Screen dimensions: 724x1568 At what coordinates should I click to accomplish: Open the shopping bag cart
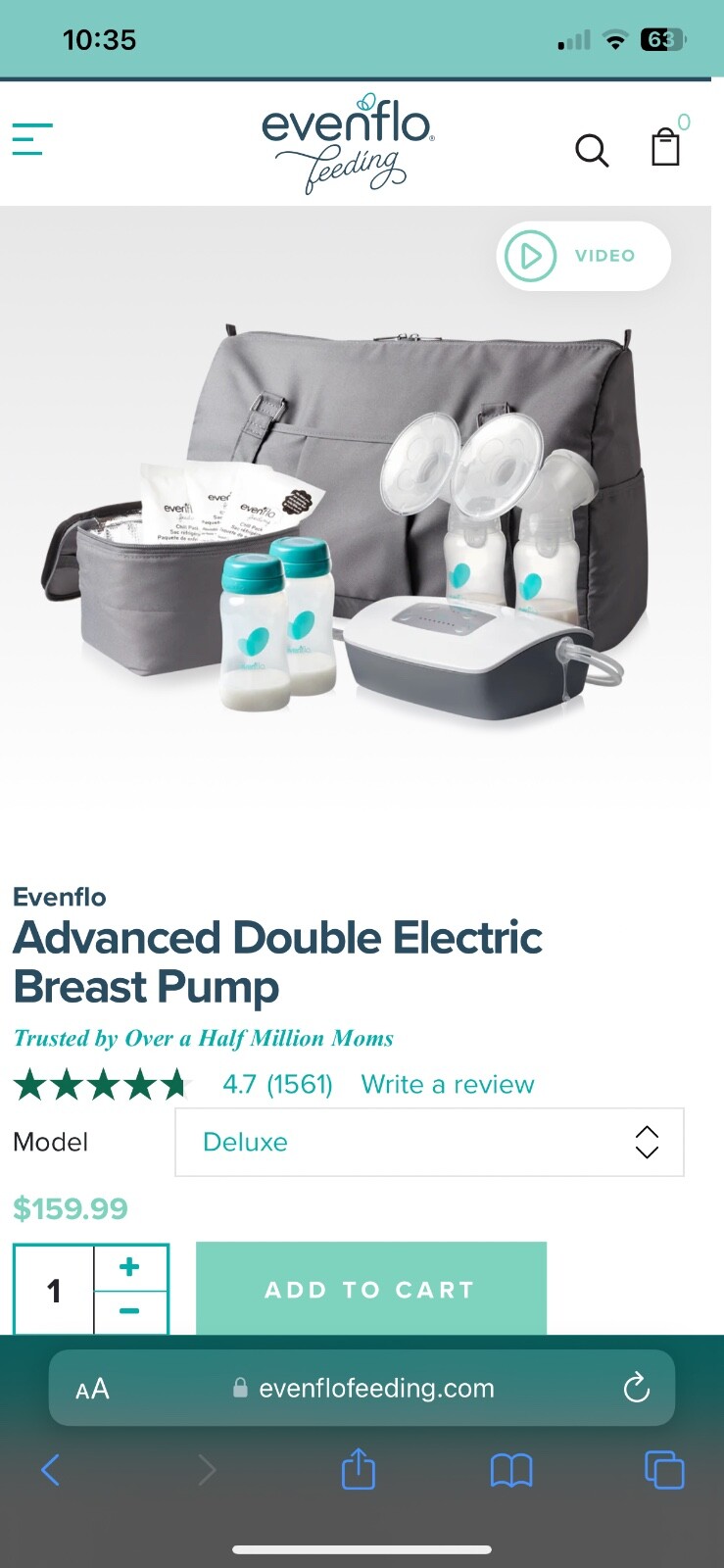(665, 148)
